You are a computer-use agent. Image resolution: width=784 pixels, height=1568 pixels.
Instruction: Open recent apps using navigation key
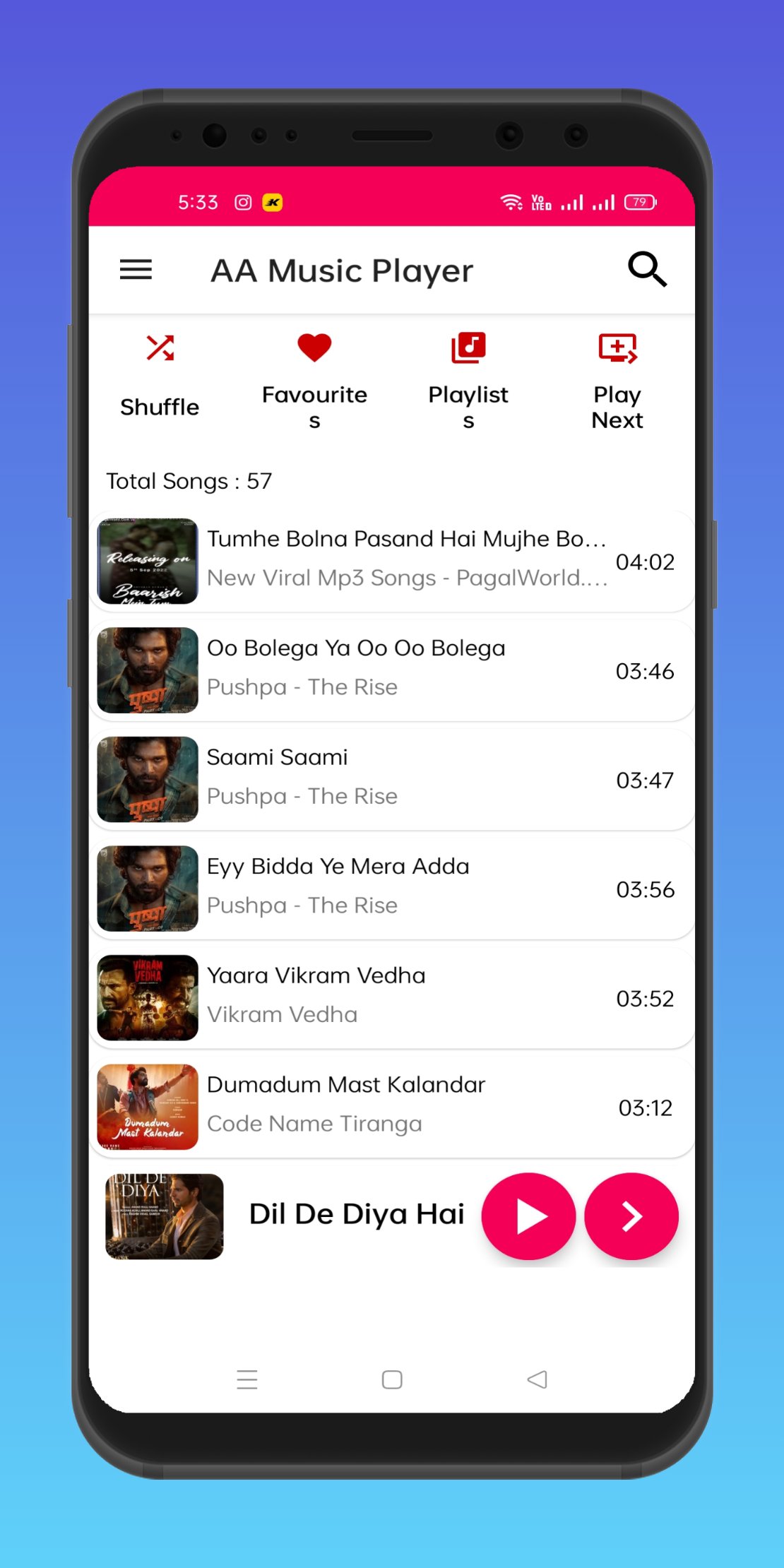click(247, 1379)
